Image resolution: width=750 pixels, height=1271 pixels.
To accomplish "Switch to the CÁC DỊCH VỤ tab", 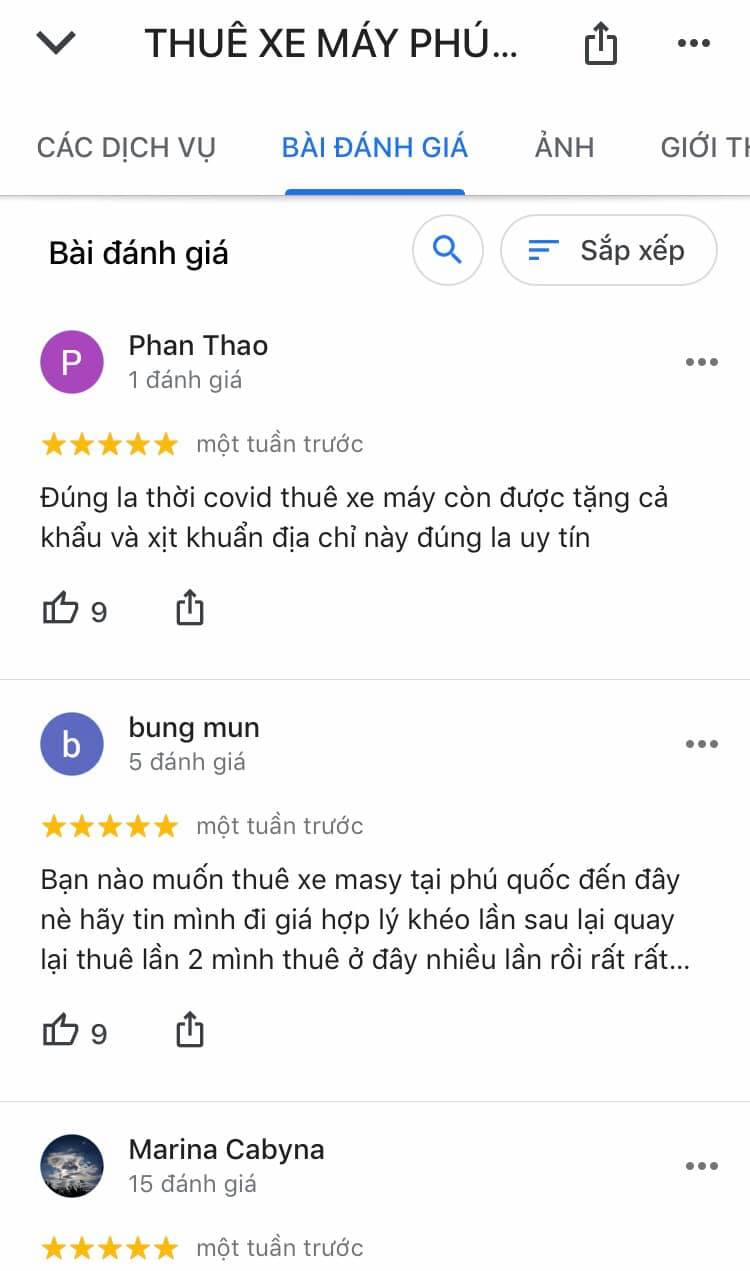I will [x=126, y=148].
